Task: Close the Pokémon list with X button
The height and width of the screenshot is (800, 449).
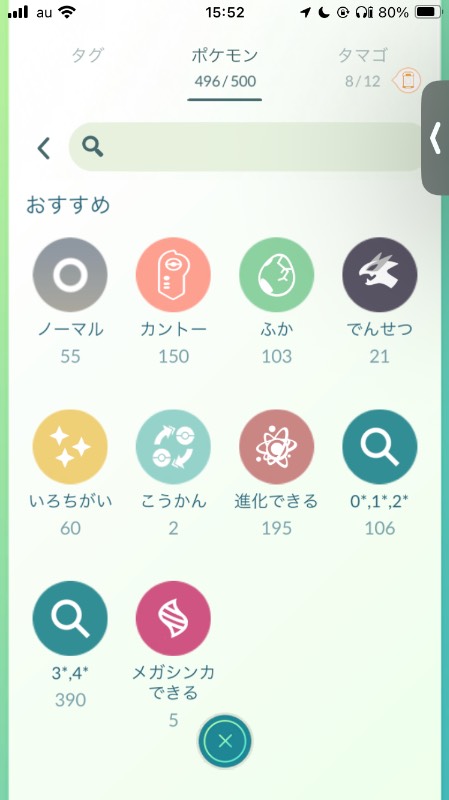Action: pos(225,741)
